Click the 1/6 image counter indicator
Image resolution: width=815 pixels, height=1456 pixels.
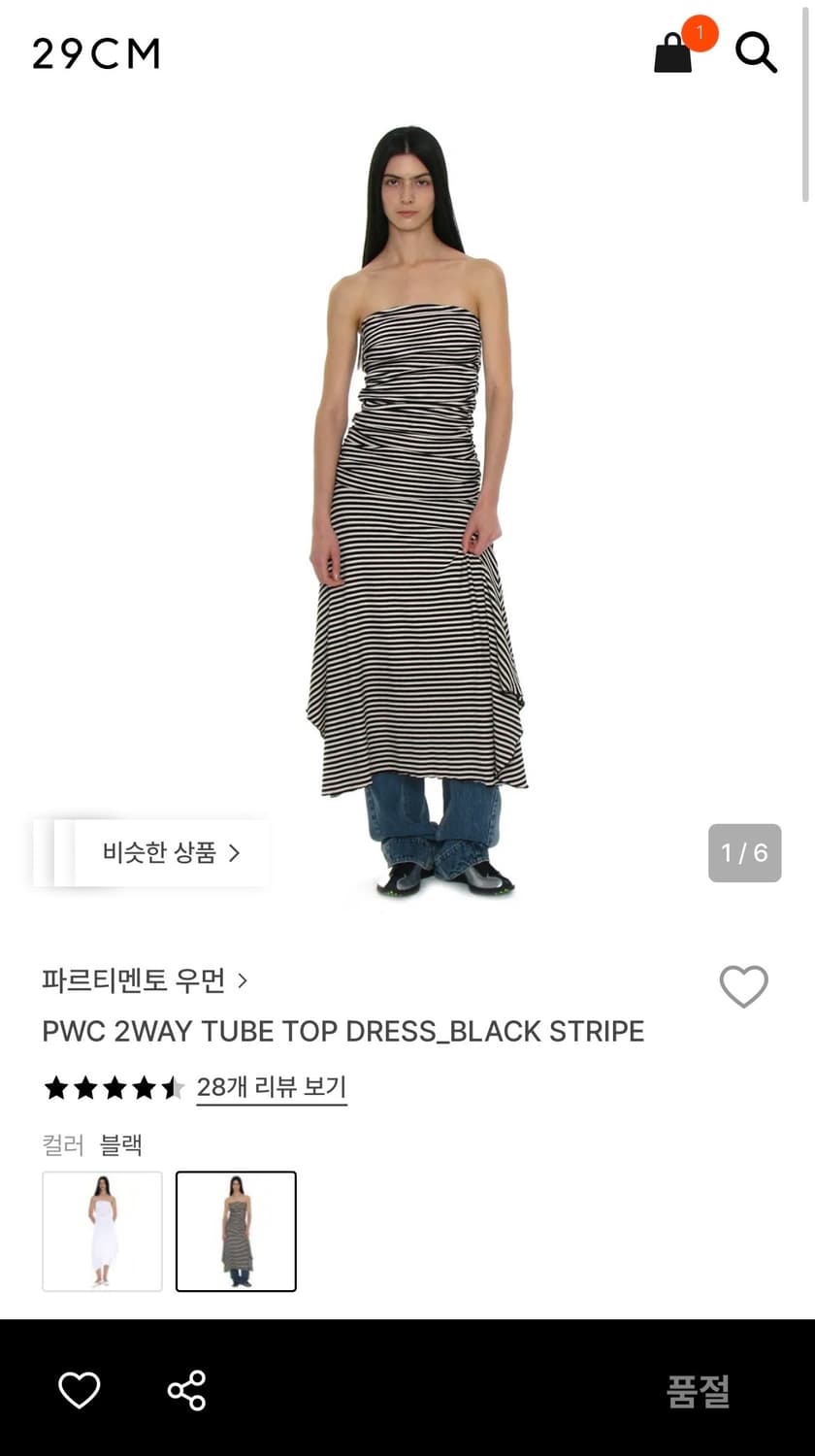pyautogui.click(x=745, y=852)
